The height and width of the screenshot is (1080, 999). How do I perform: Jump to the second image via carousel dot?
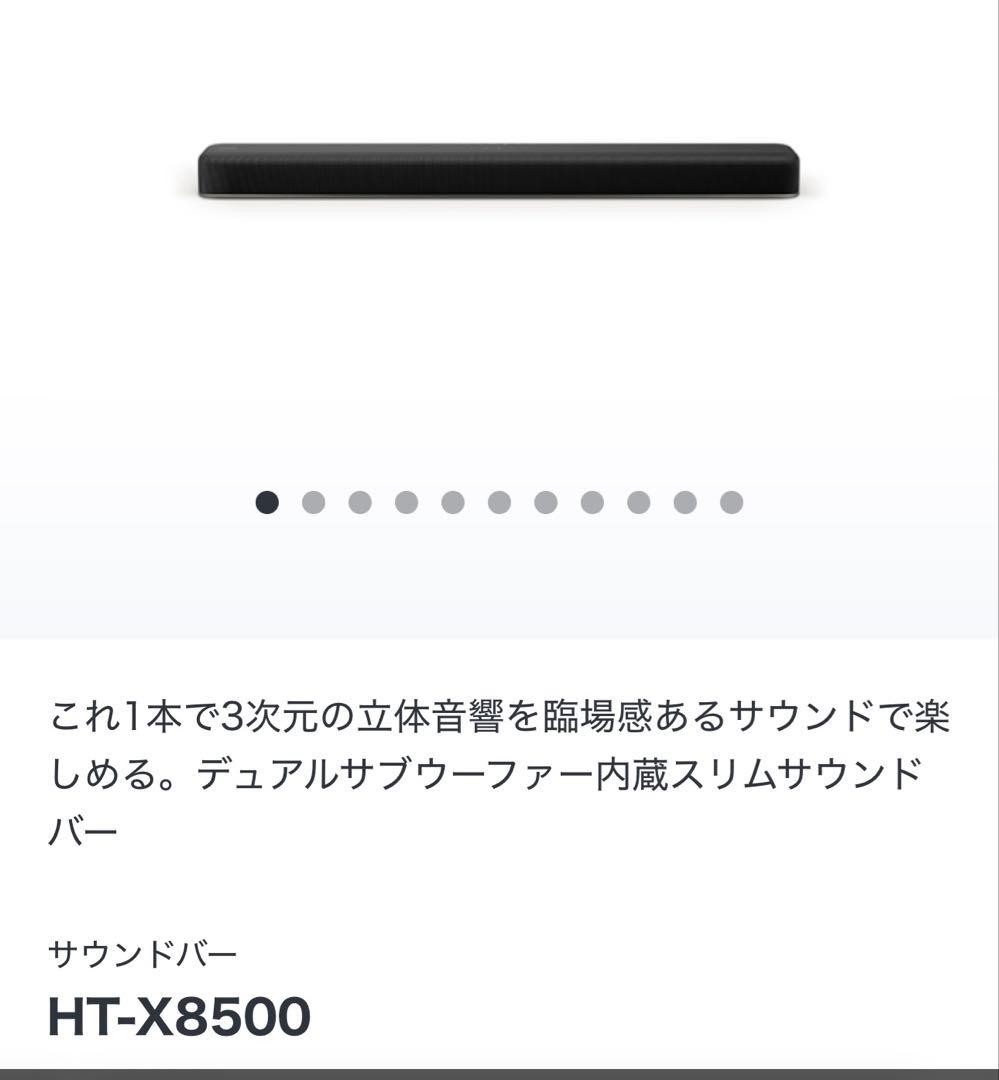pos(313,502)
